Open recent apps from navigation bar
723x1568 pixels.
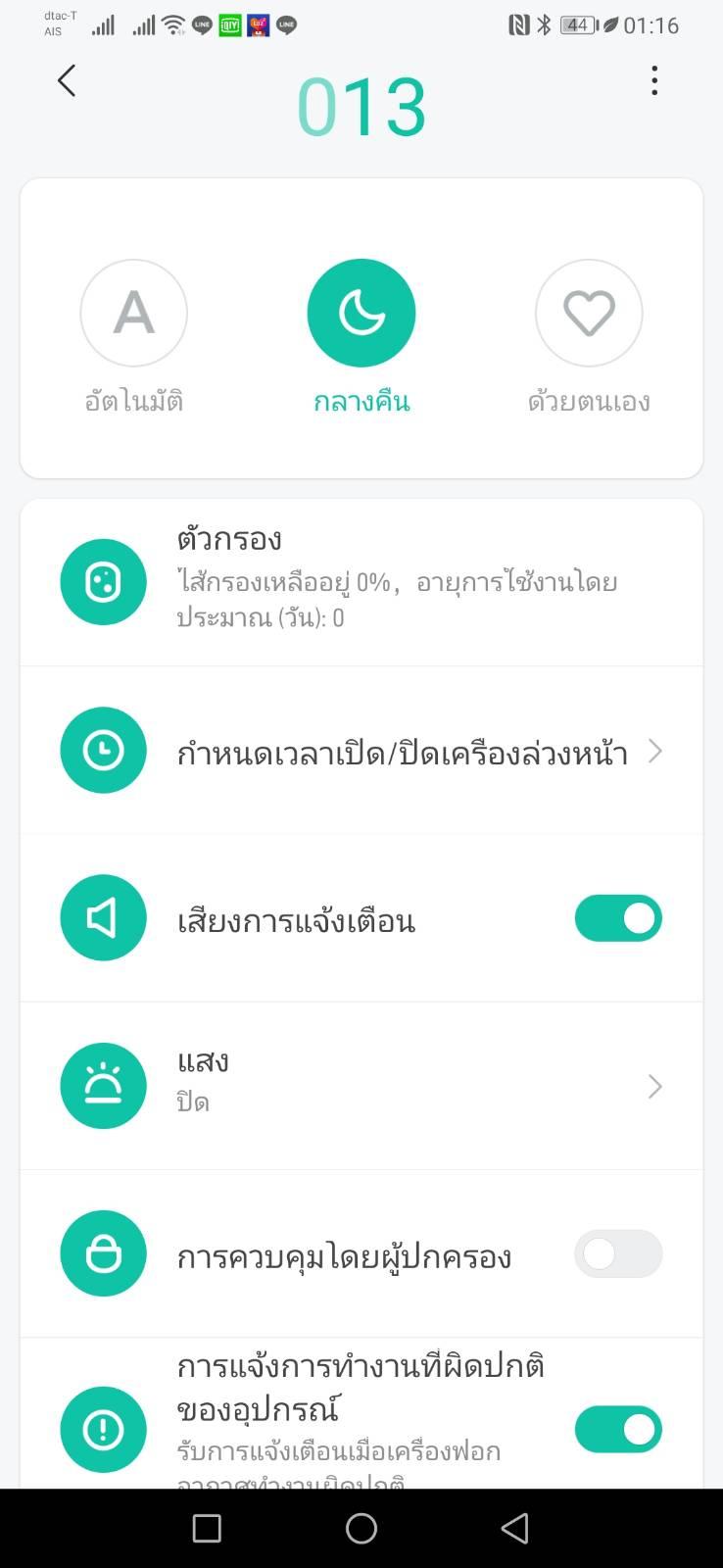(x=207, y=1528)
